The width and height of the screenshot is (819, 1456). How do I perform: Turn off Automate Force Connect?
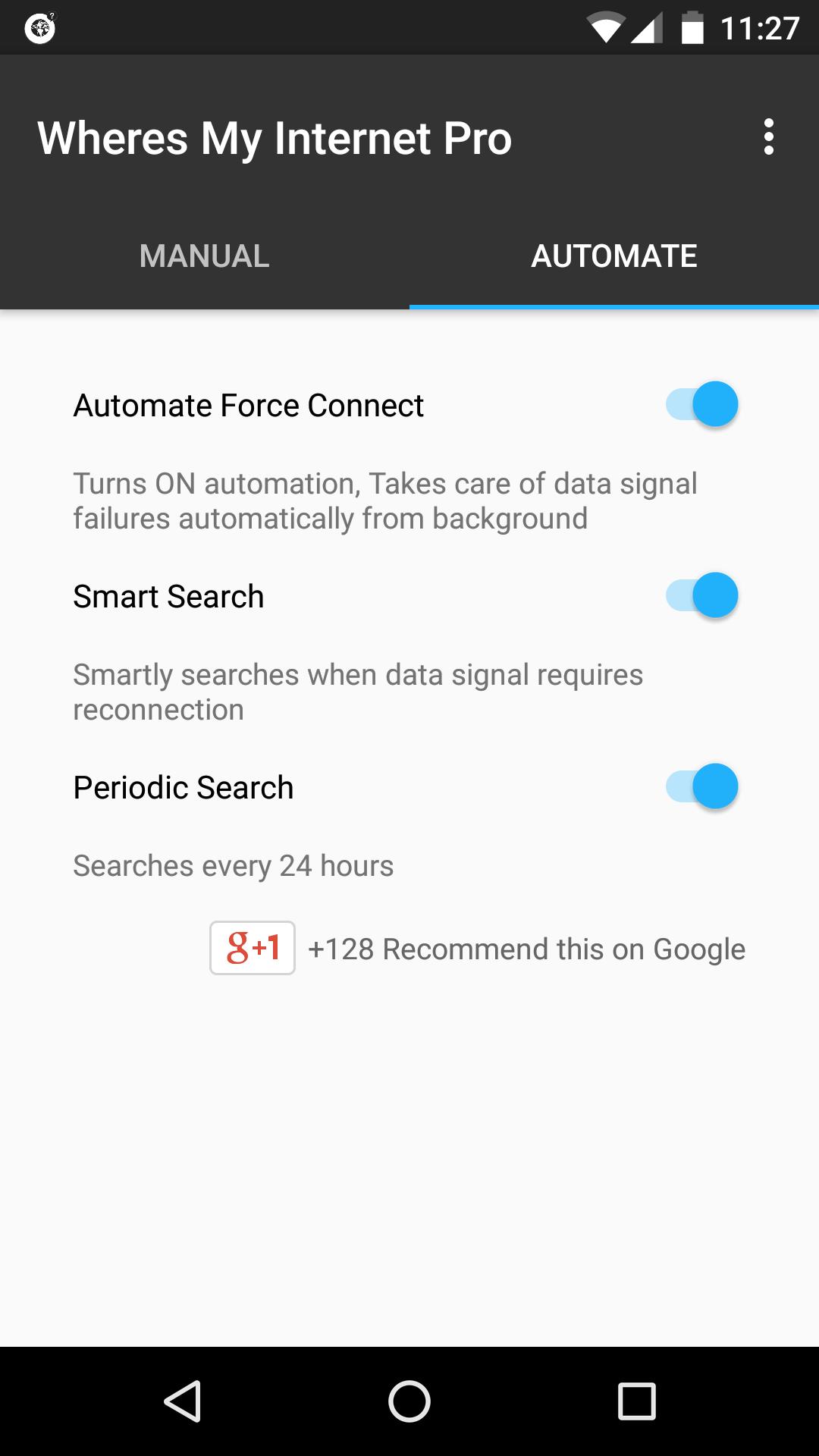[701, 404]
